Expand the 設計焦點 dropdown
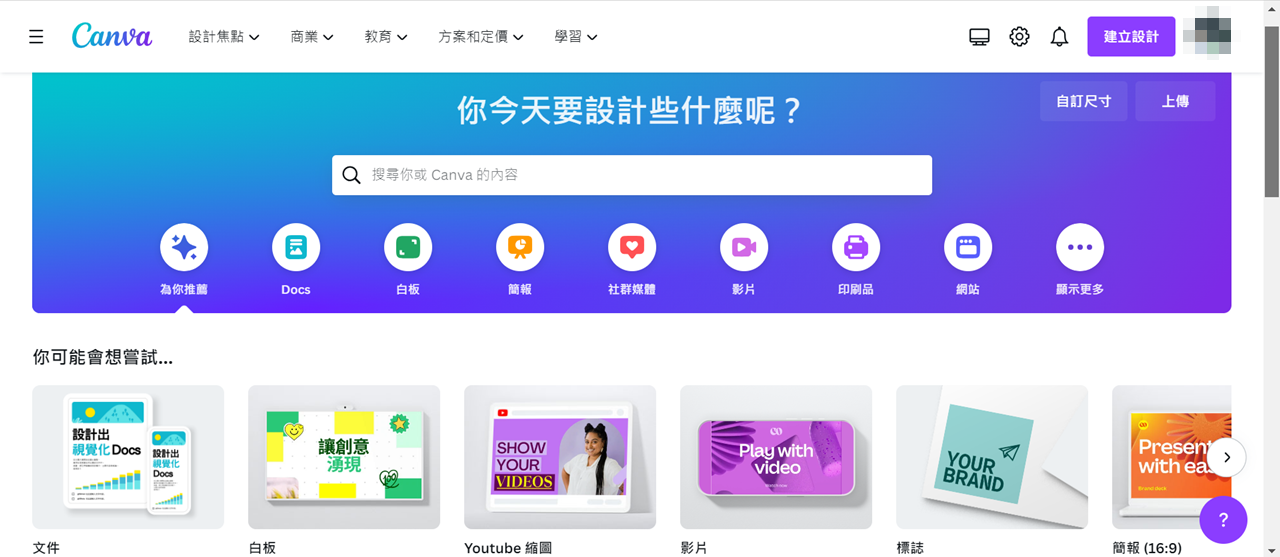 click(224, 37)
